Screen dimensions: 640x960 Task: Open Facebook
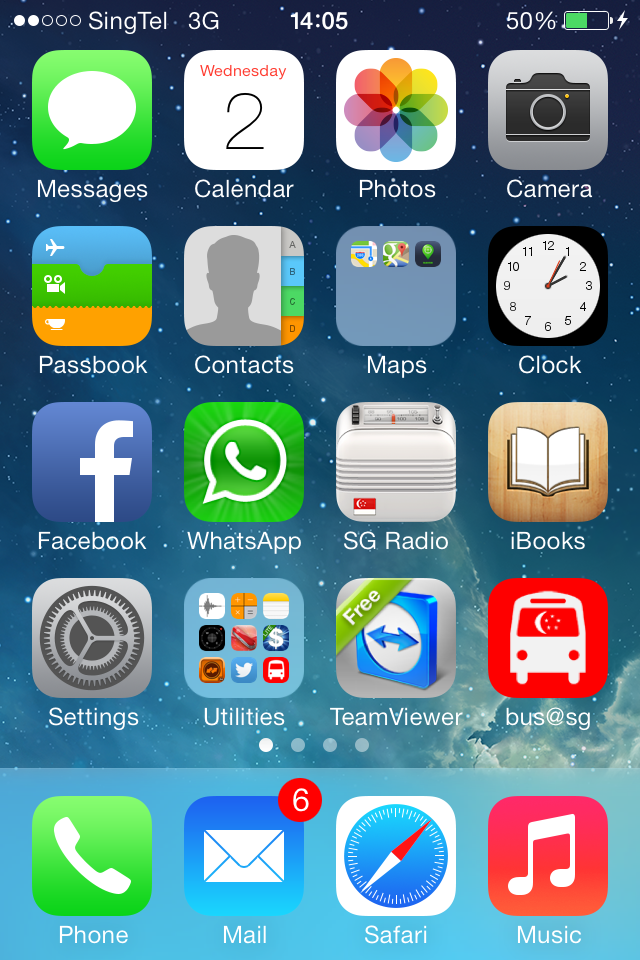coord(92,462)
